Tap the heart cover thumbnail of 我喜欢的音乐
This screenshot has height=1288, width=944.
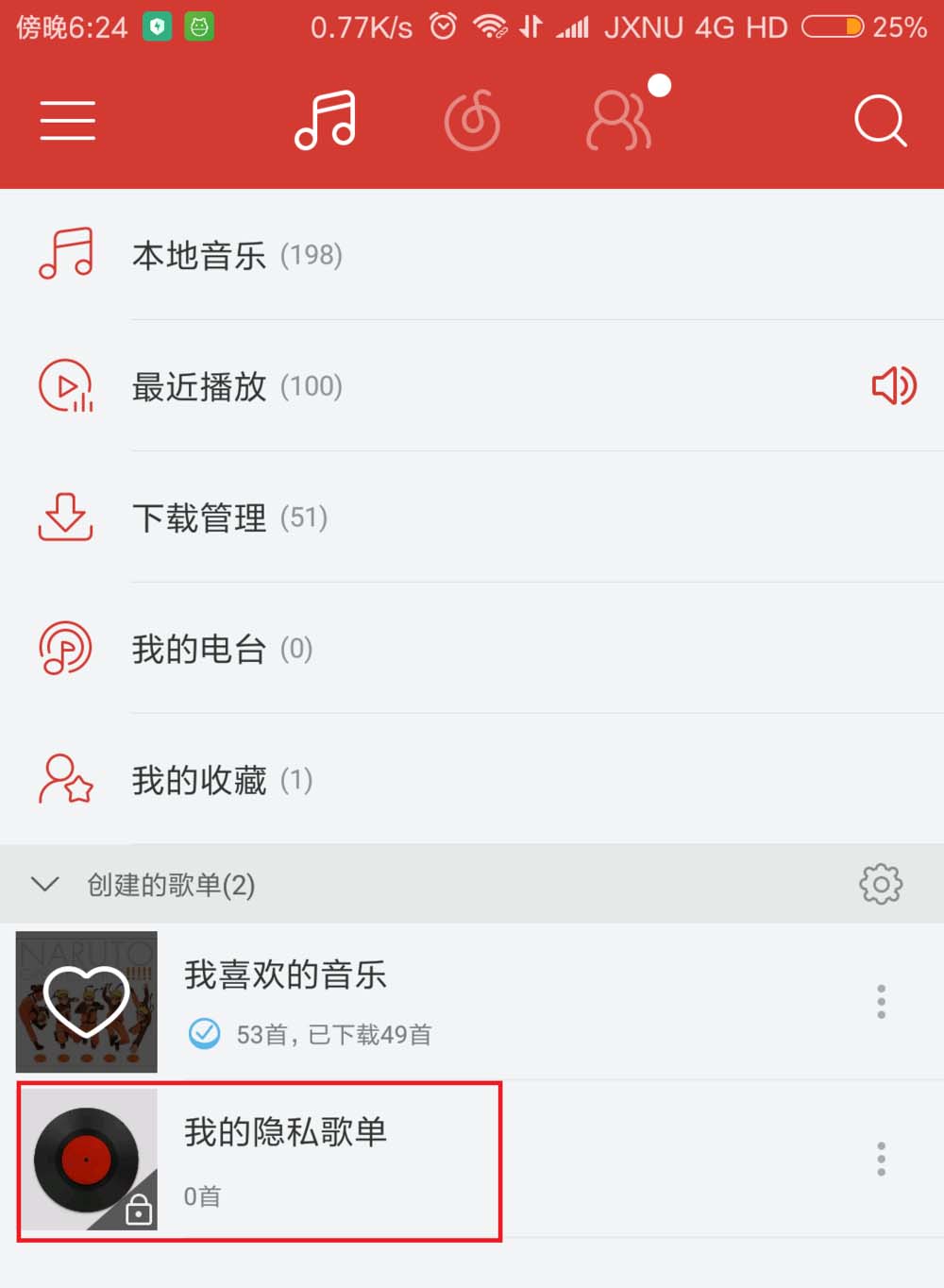tap(86, 1001)
